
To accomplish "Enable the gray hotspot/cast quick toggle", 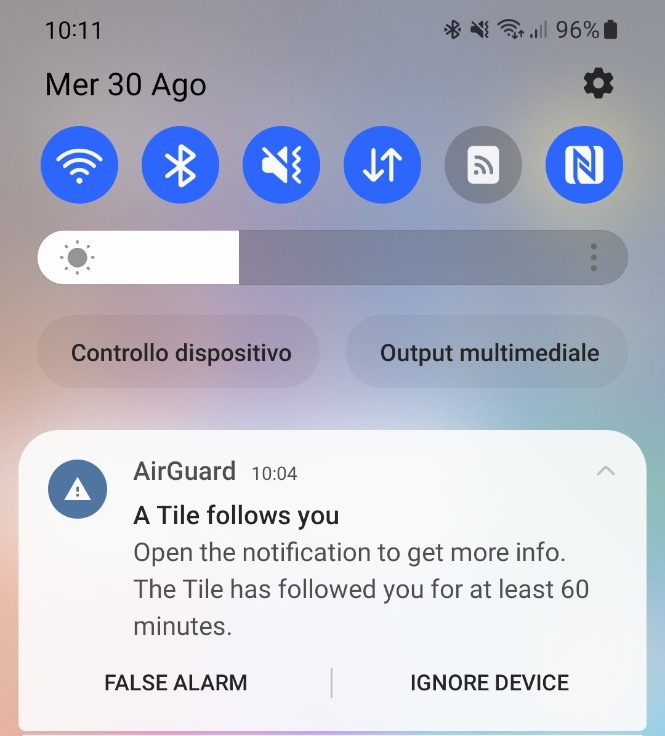I will click(x=483, y=165).
